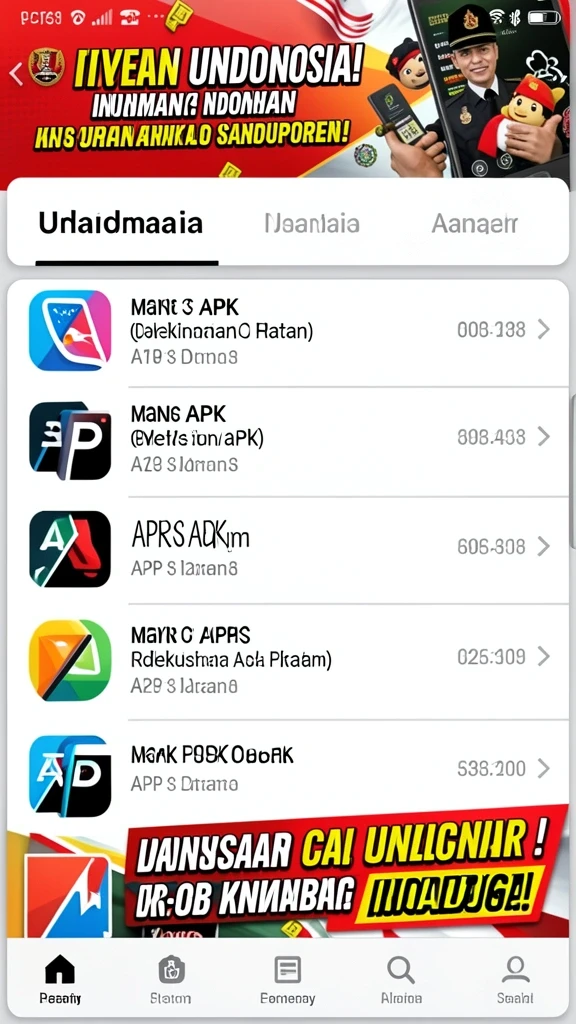Screen dimensions: 576x1024
Task: Open the Mans APK row with SP icon
Action: (288, 440)
